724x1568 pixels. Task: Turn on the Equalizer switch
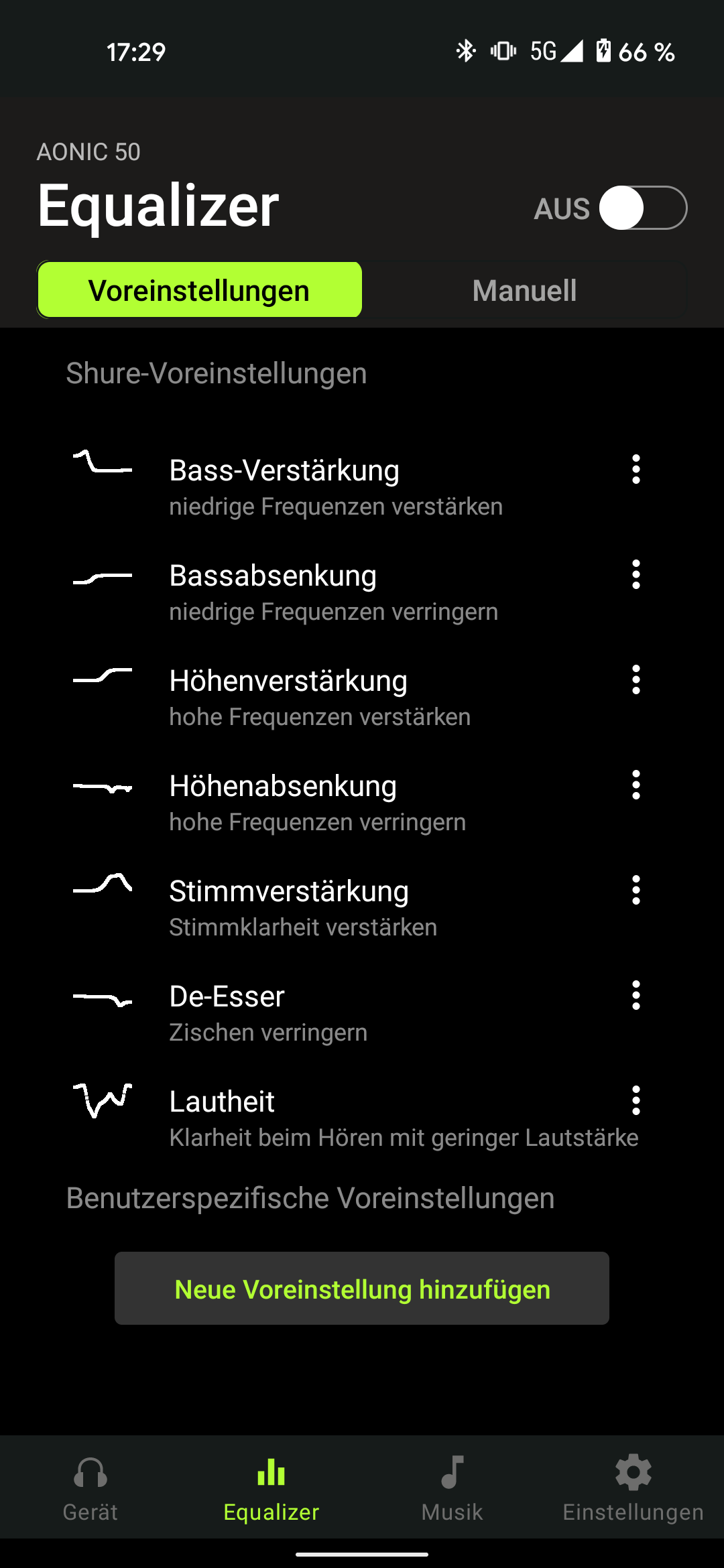(642, 208)
